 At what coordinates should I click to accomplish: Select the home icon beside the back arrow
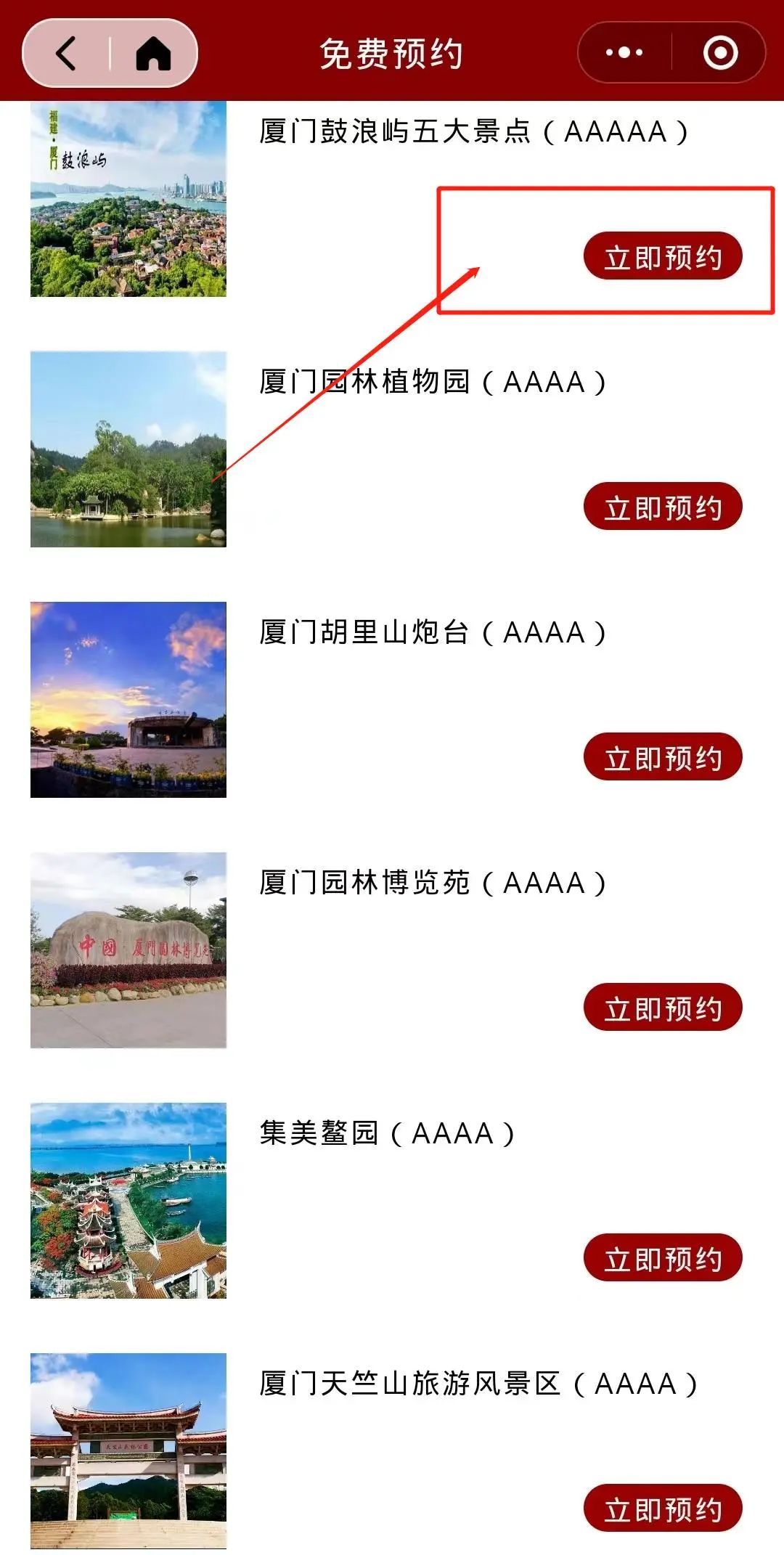coord(153,52)
